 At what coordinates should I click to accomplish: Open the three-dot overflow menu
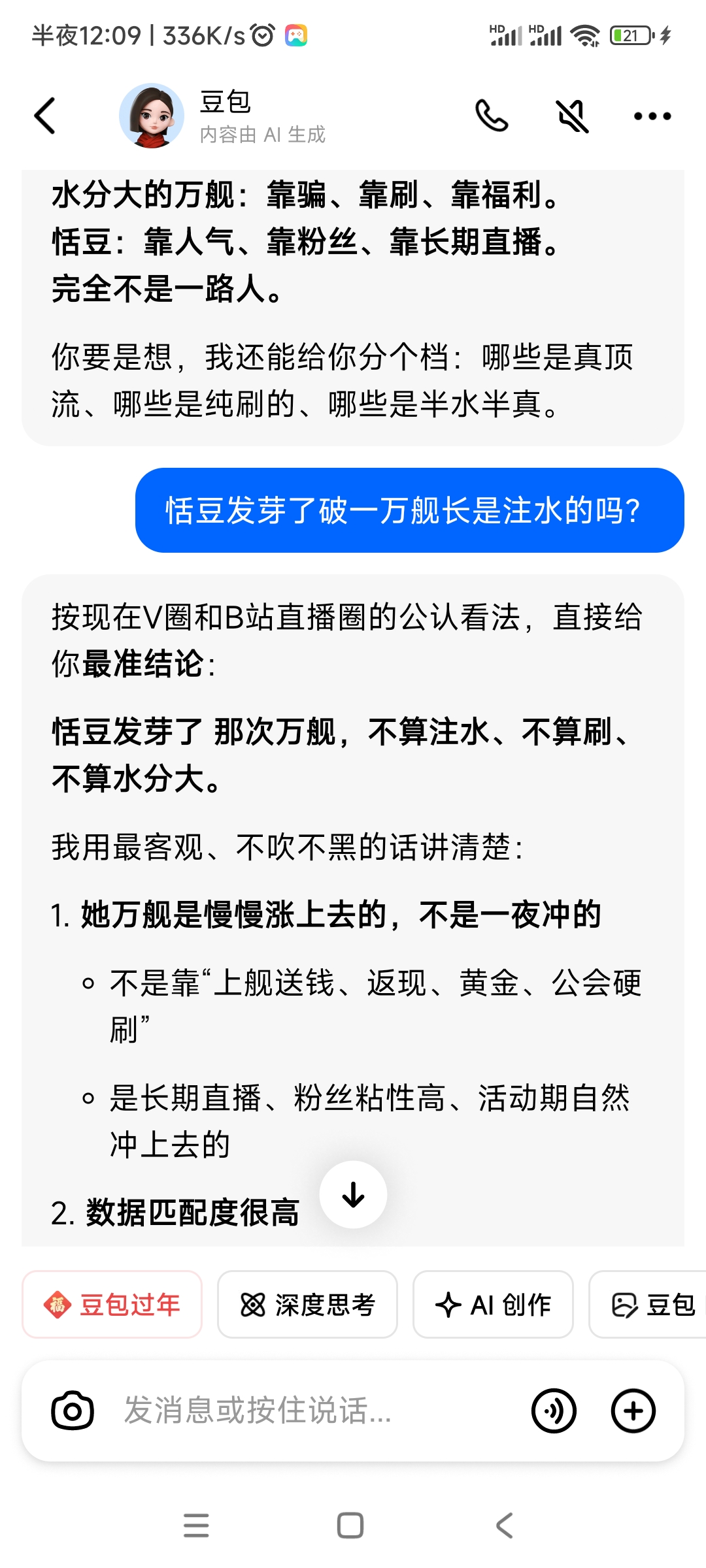(652, 116)
